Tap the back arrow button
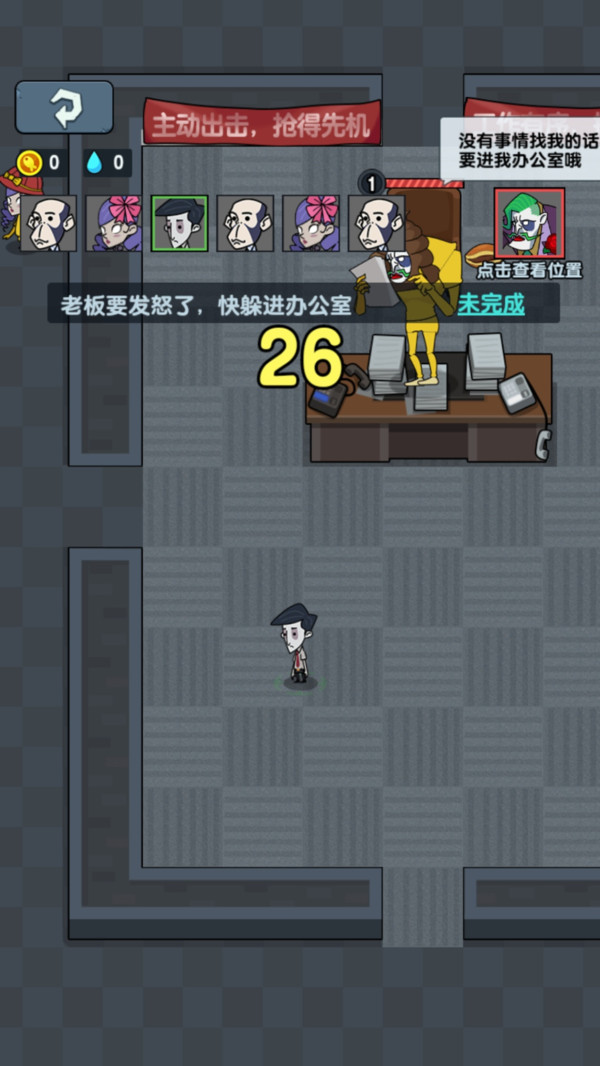Viewport: 600px width, 1066px height. pos(64,107)
